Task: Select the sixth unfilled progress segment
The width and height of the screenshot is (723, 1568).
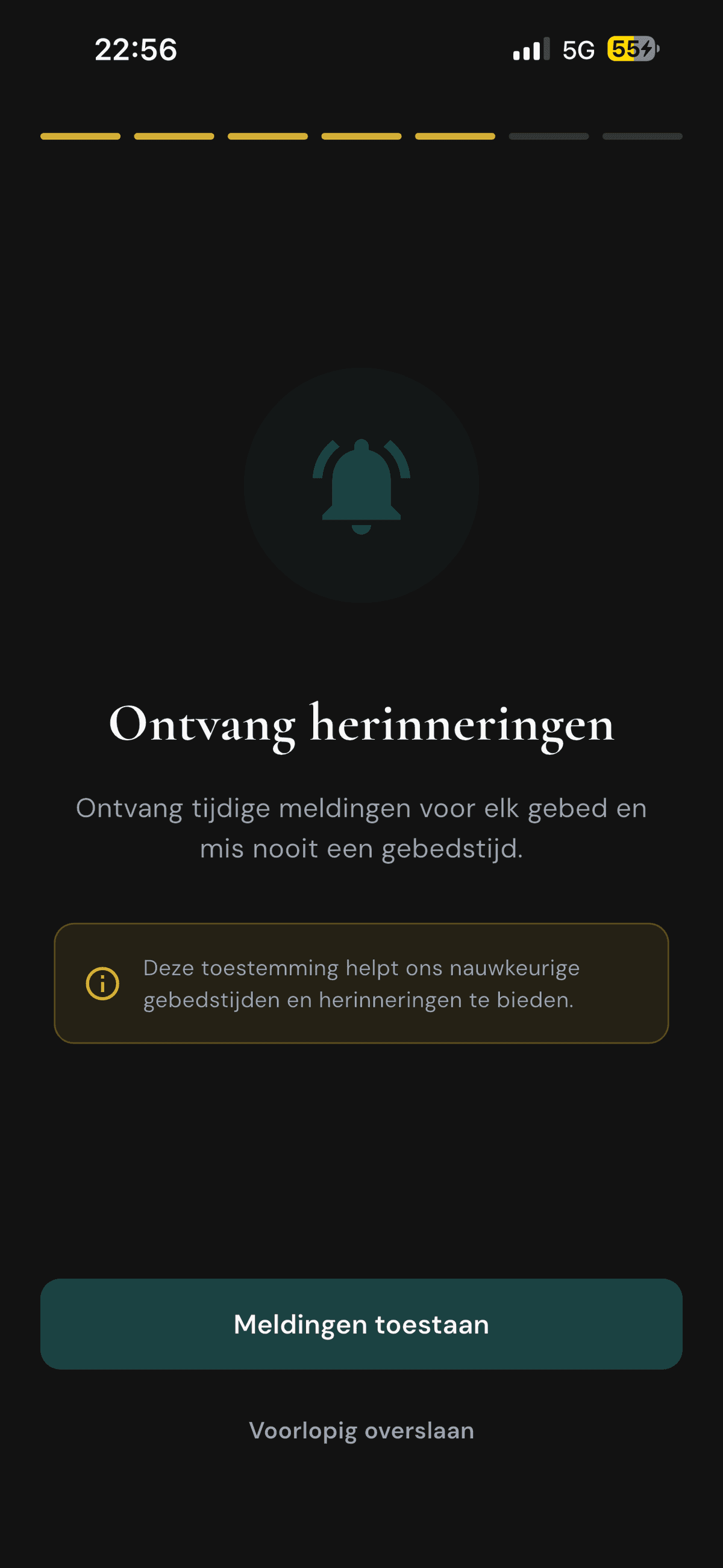Action: pos(549,136)
